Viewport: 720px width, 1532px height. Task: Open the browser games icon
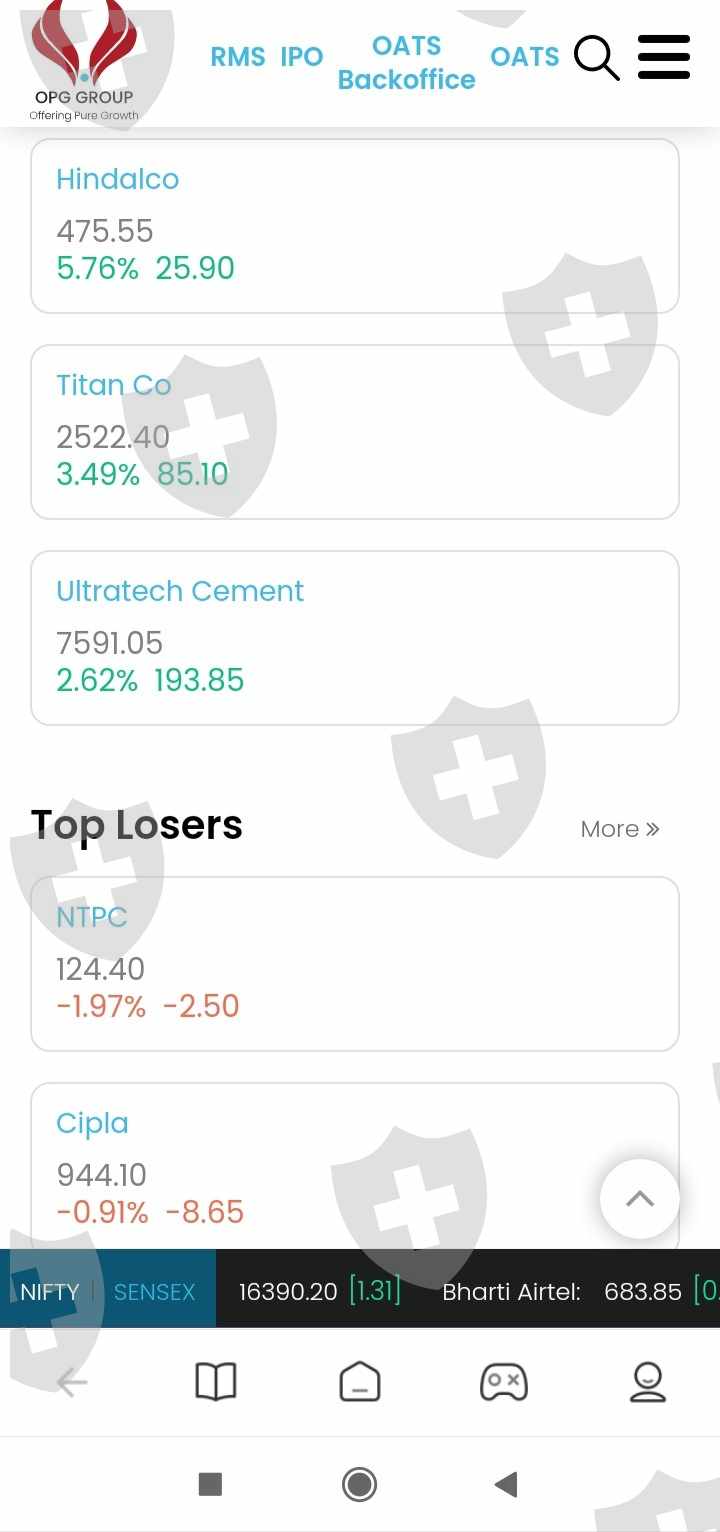[504, 1383]
